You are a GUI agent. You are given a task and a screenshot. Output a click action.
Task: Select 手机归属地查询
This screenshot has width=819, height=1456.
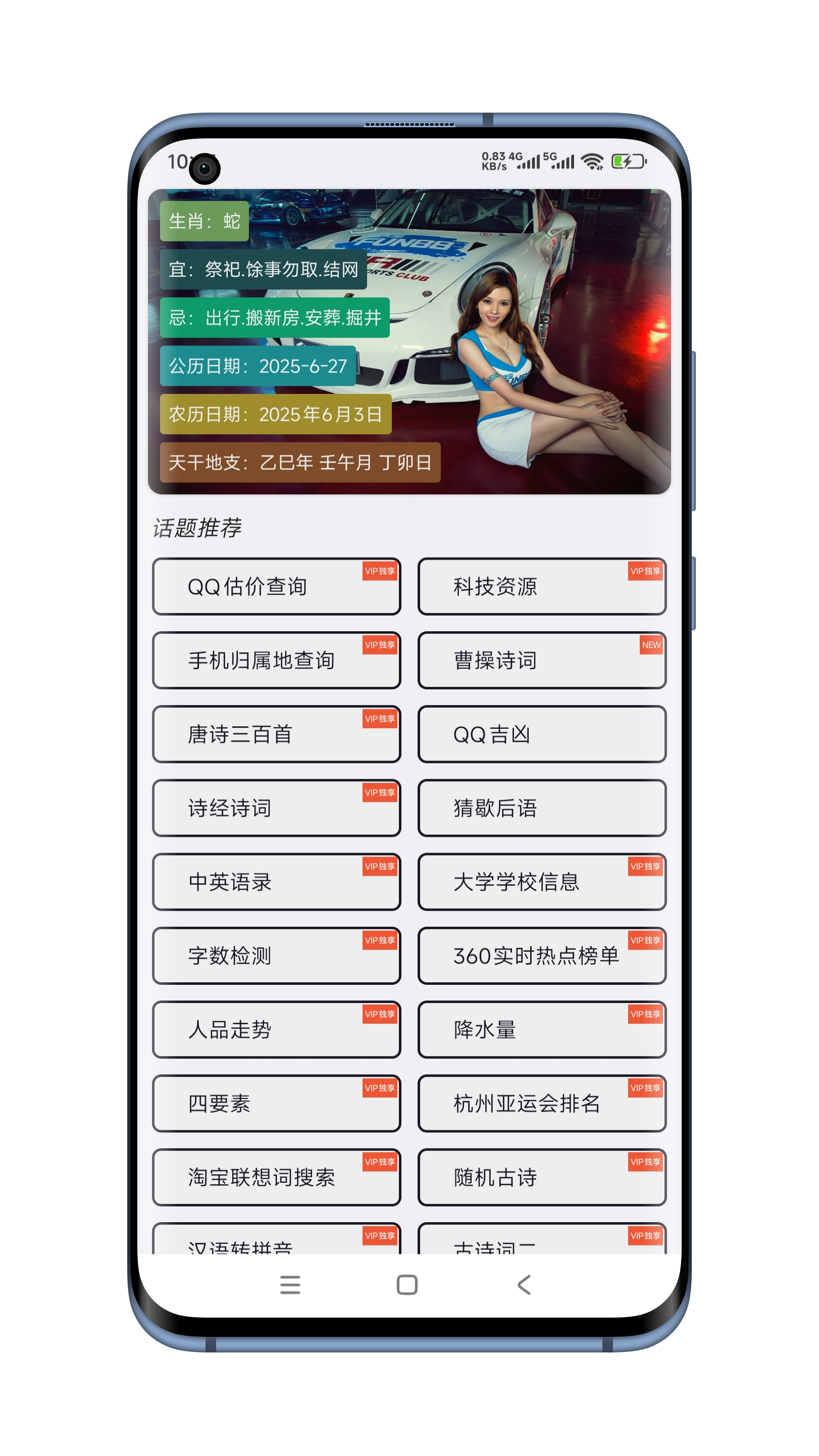click(x=276, y=660)
